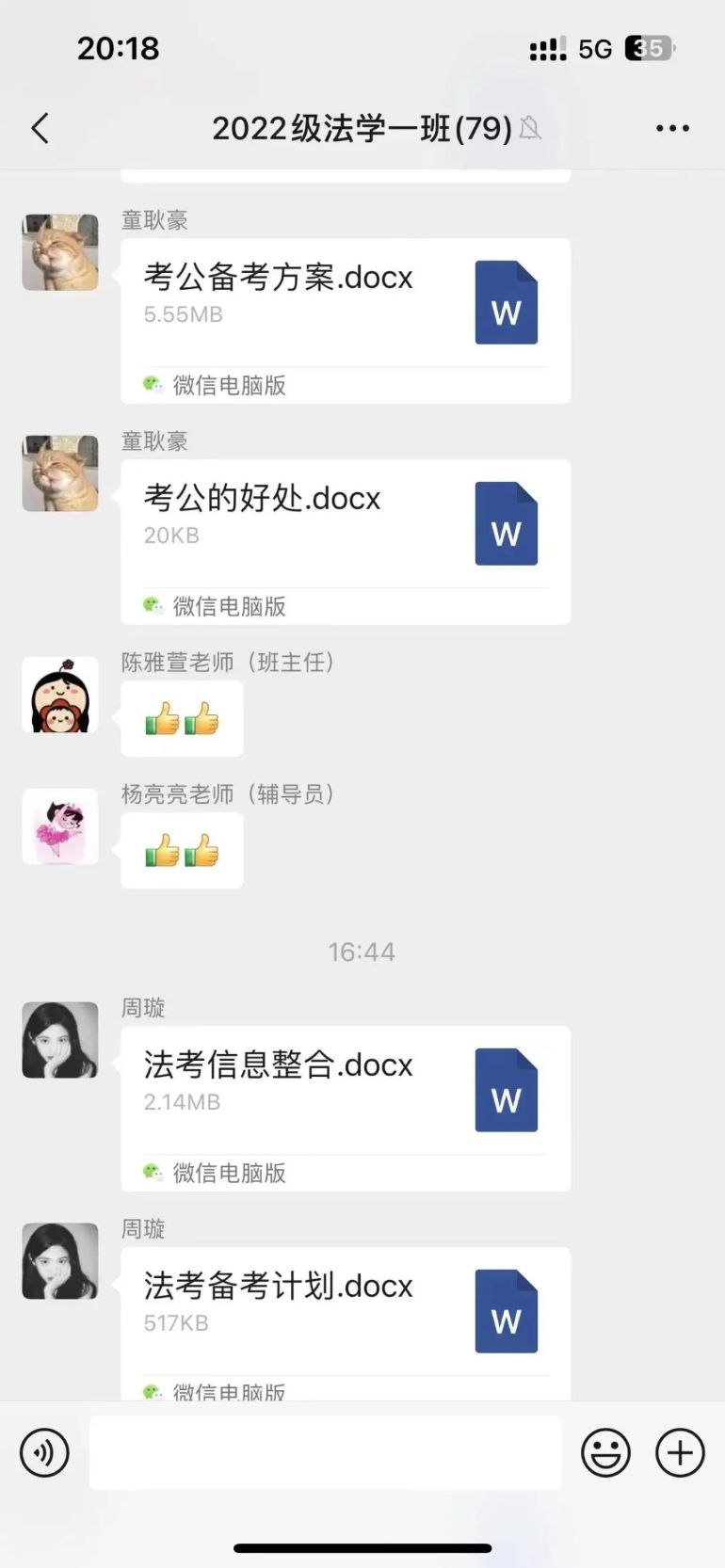Screen dimensions: 725x1568
Task: Go back to the chat list
Action: (x=40, y=129)
